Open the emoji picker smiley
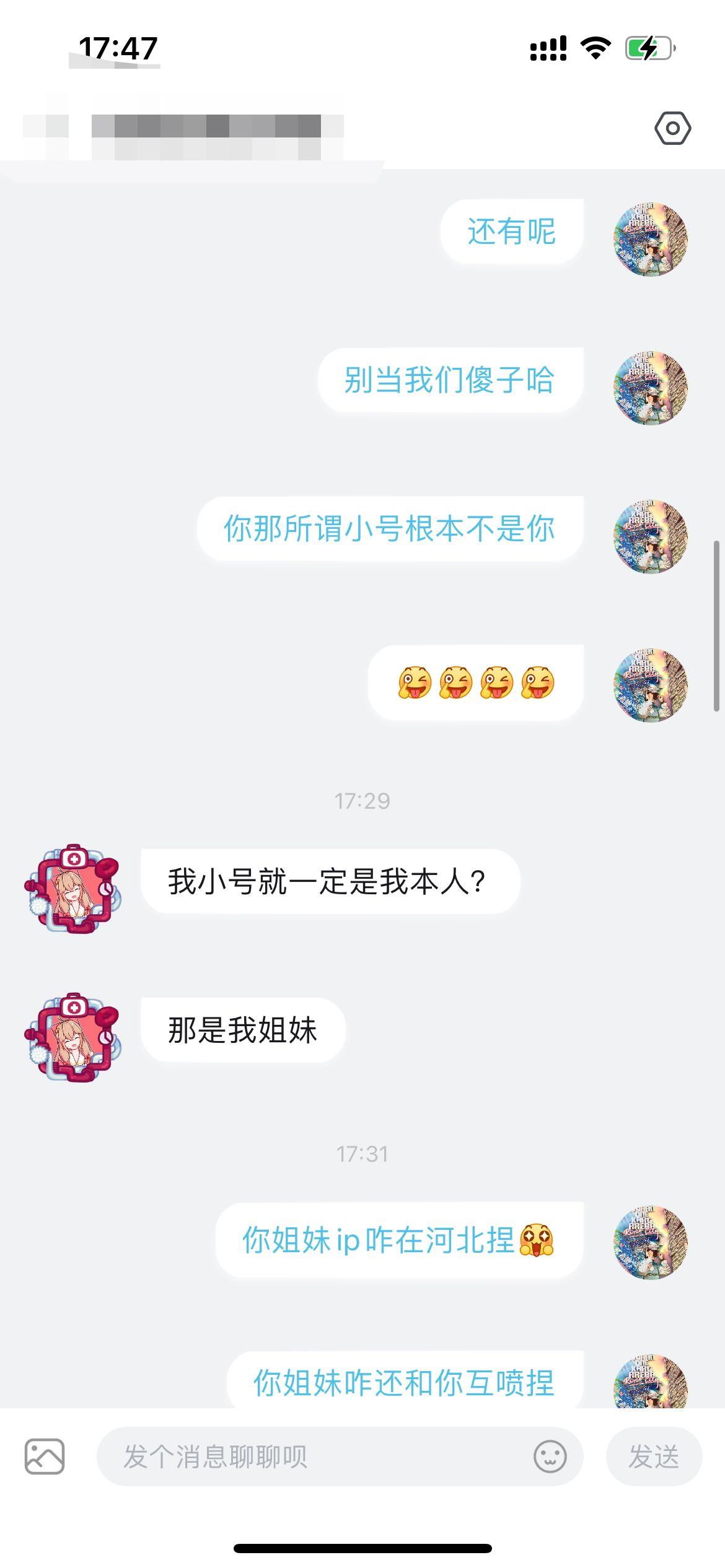 click(x=550, y=1456)
